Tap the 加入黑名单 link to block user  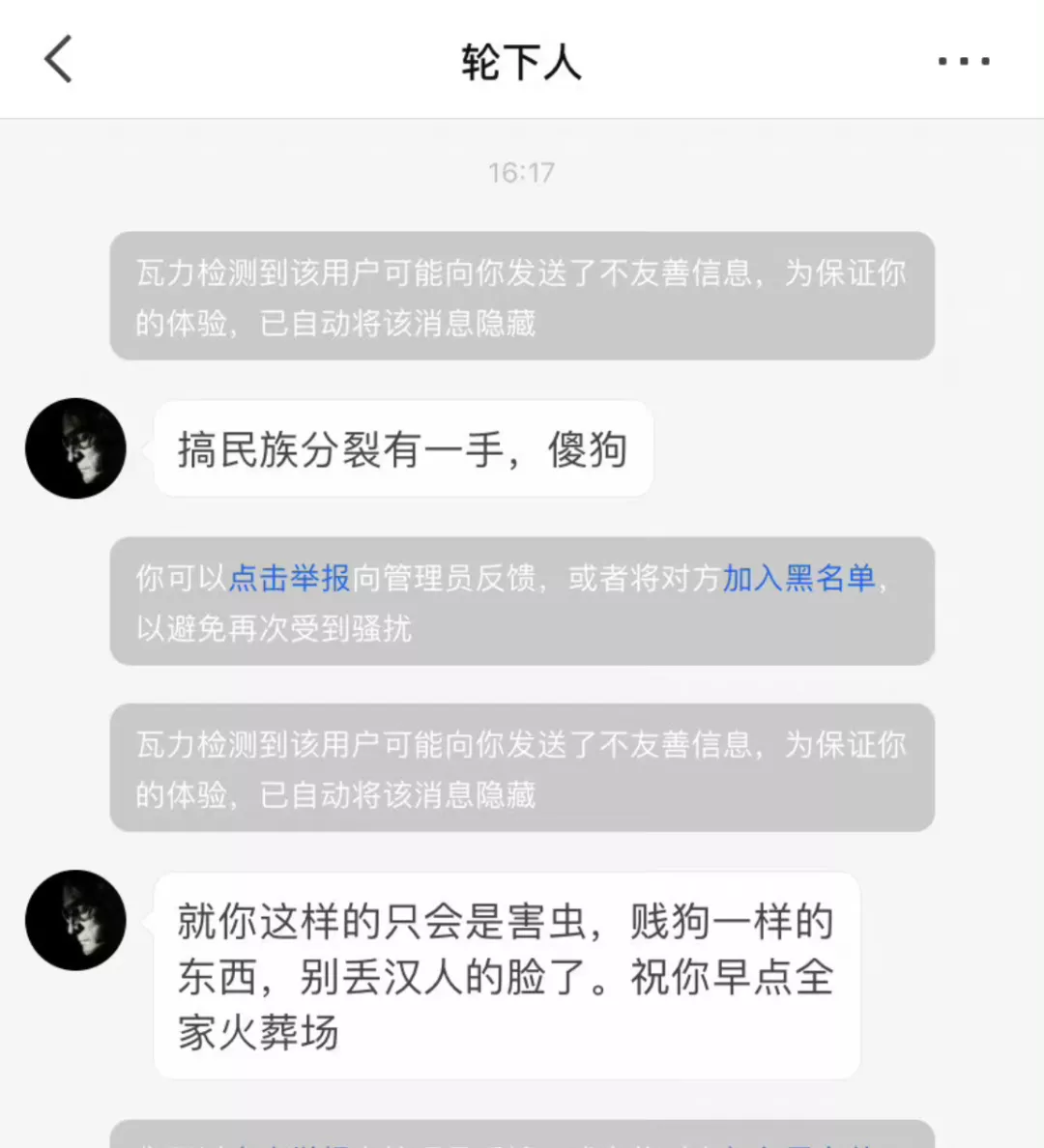point(798,578)
